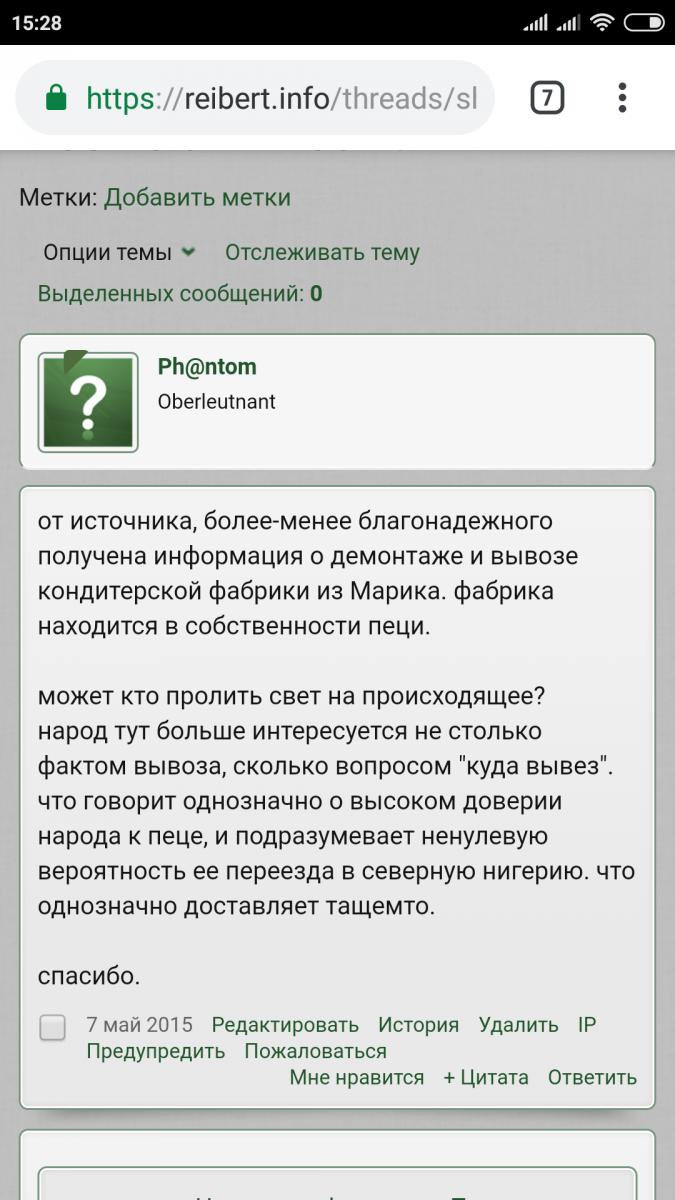Open the tab switcher showing 7 tabs
675x1200 pixels.
[547, 98]
